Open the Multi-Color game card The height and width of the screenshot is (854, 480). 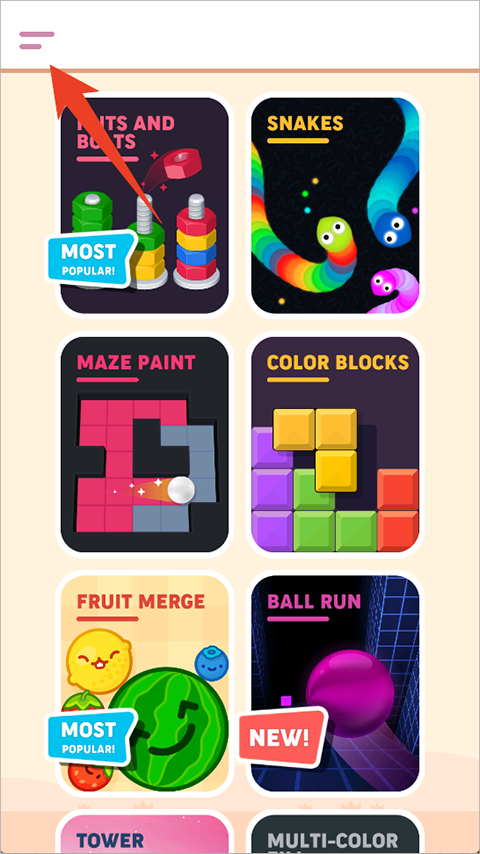335,832
